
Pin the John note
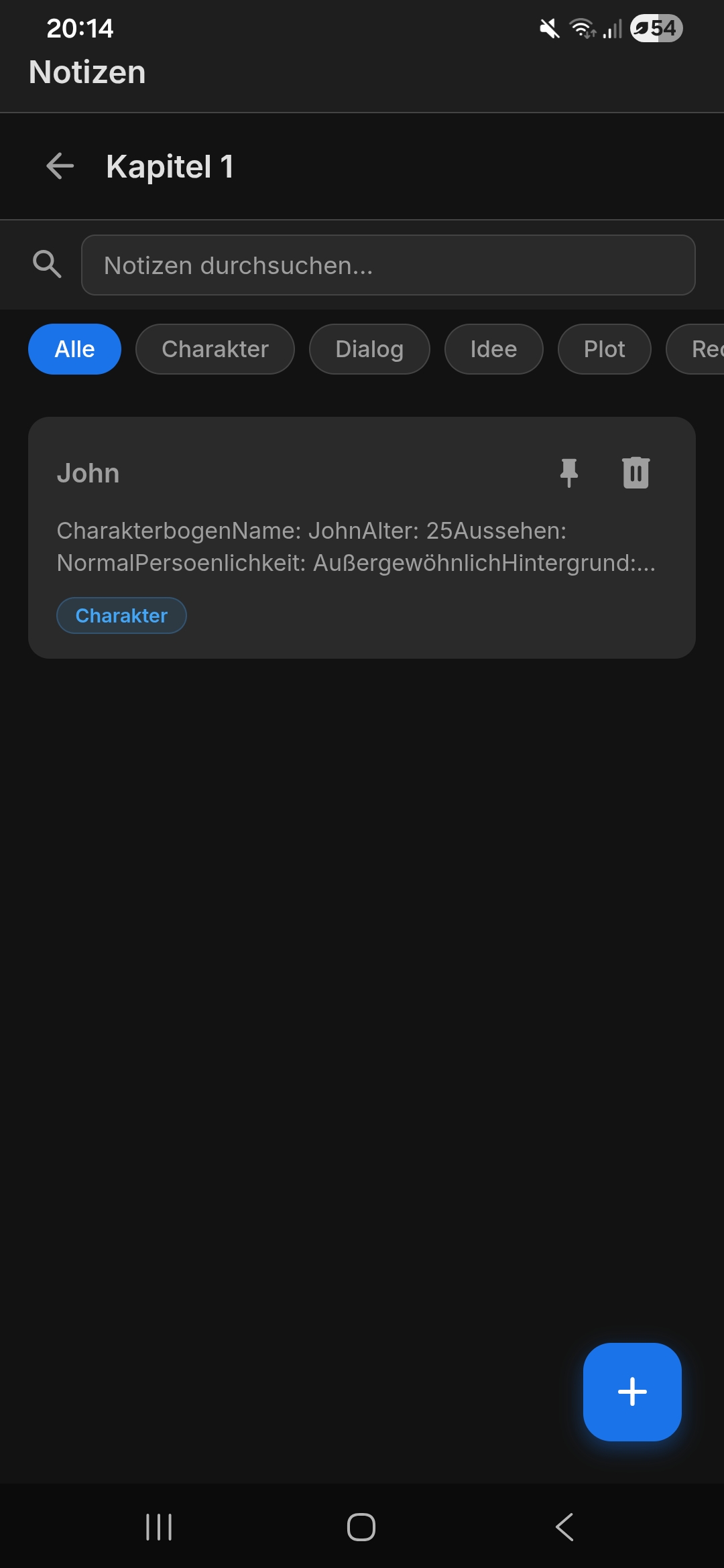[x=569, y=473]
